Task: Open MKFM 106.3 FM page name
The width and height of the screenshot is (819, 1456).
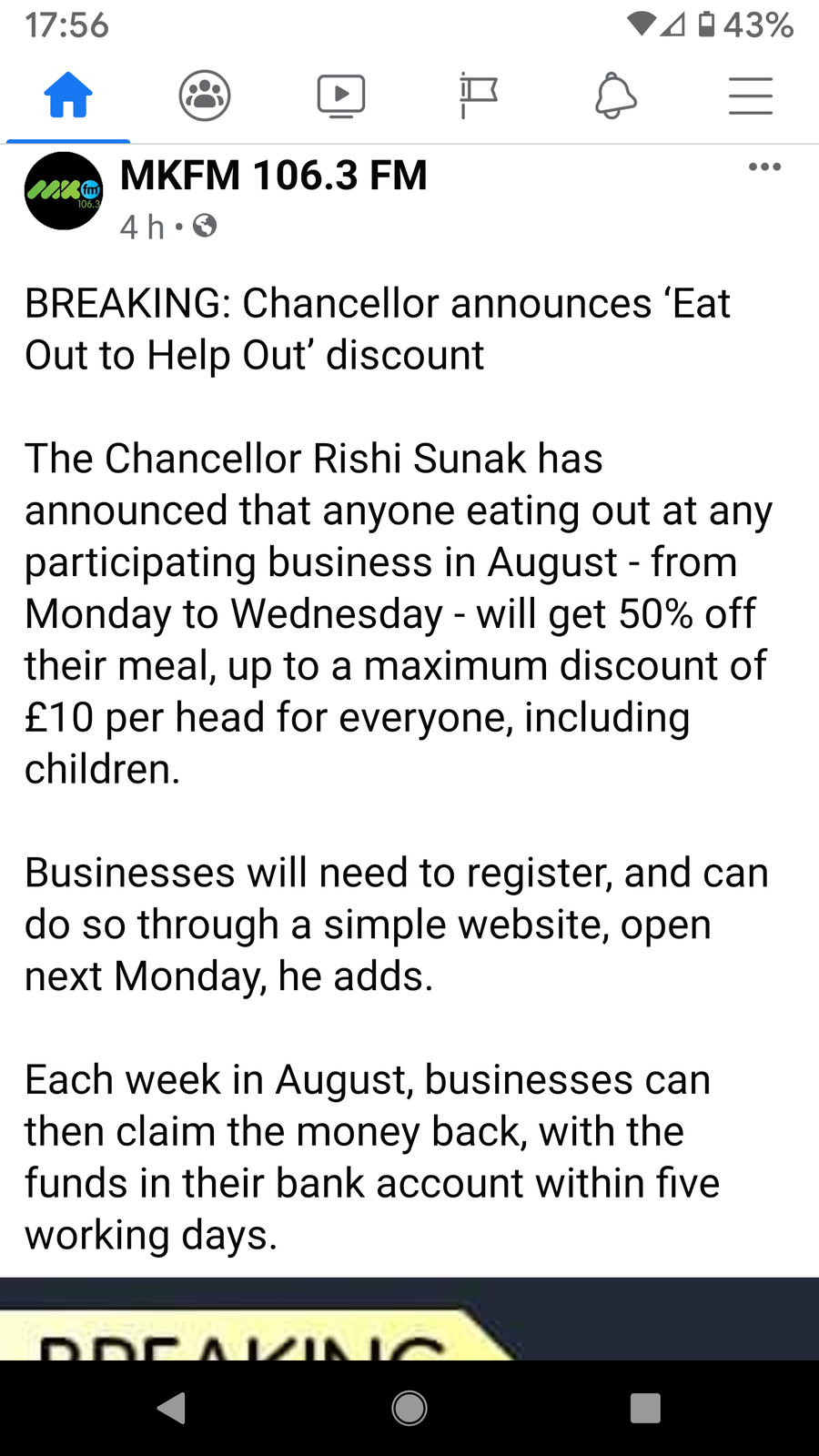Action: tap(274, 175)
